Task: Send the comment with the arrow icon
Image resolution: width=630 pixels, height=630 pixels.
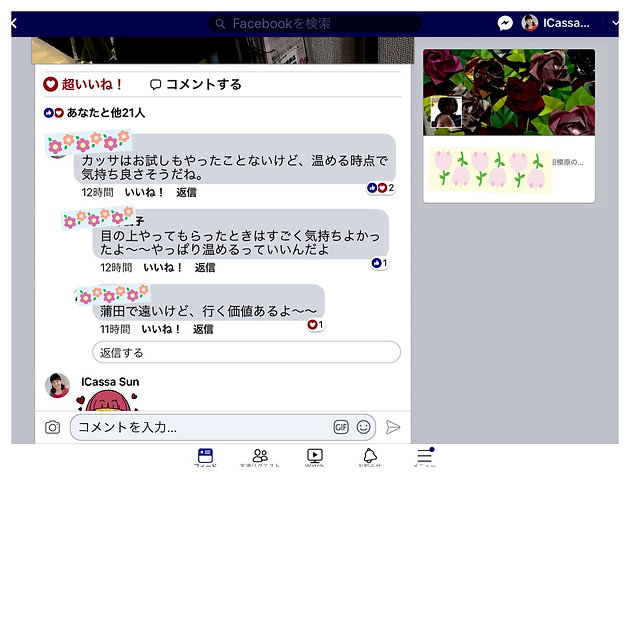Action: [x=393, y=427]
